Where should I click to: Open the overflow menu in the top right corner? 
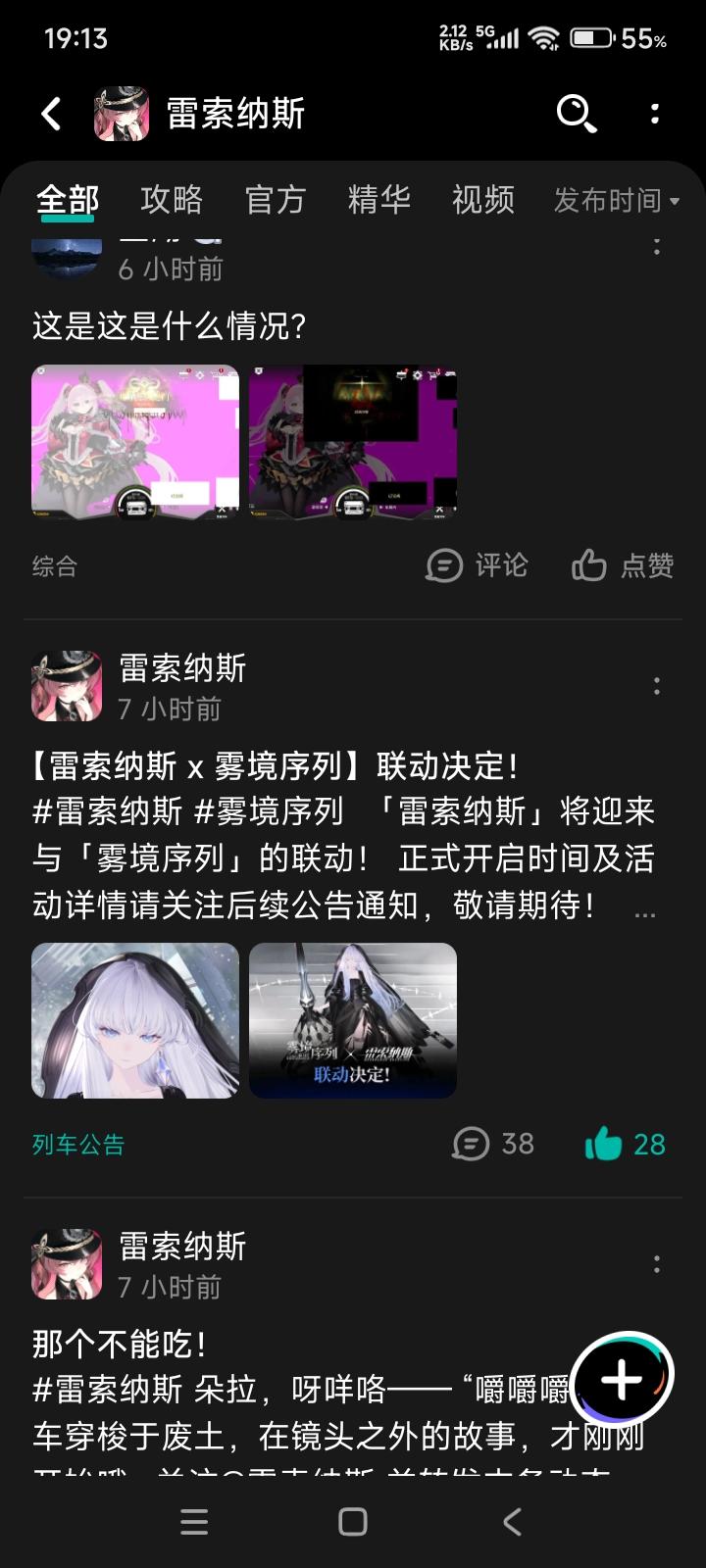(654, 114)
